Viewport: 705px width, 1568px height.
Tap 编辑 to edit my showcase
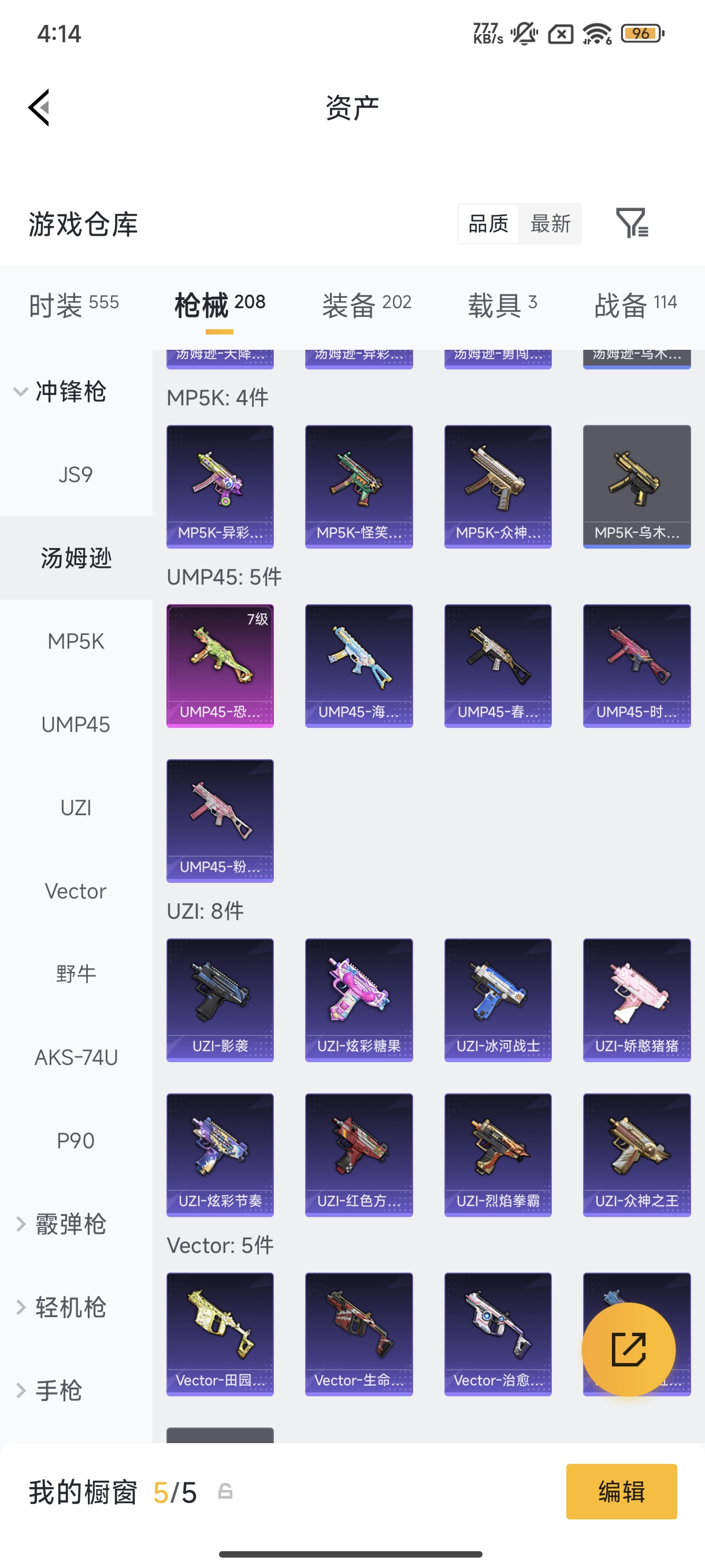pyautogui.click(x=621, y=1491)
